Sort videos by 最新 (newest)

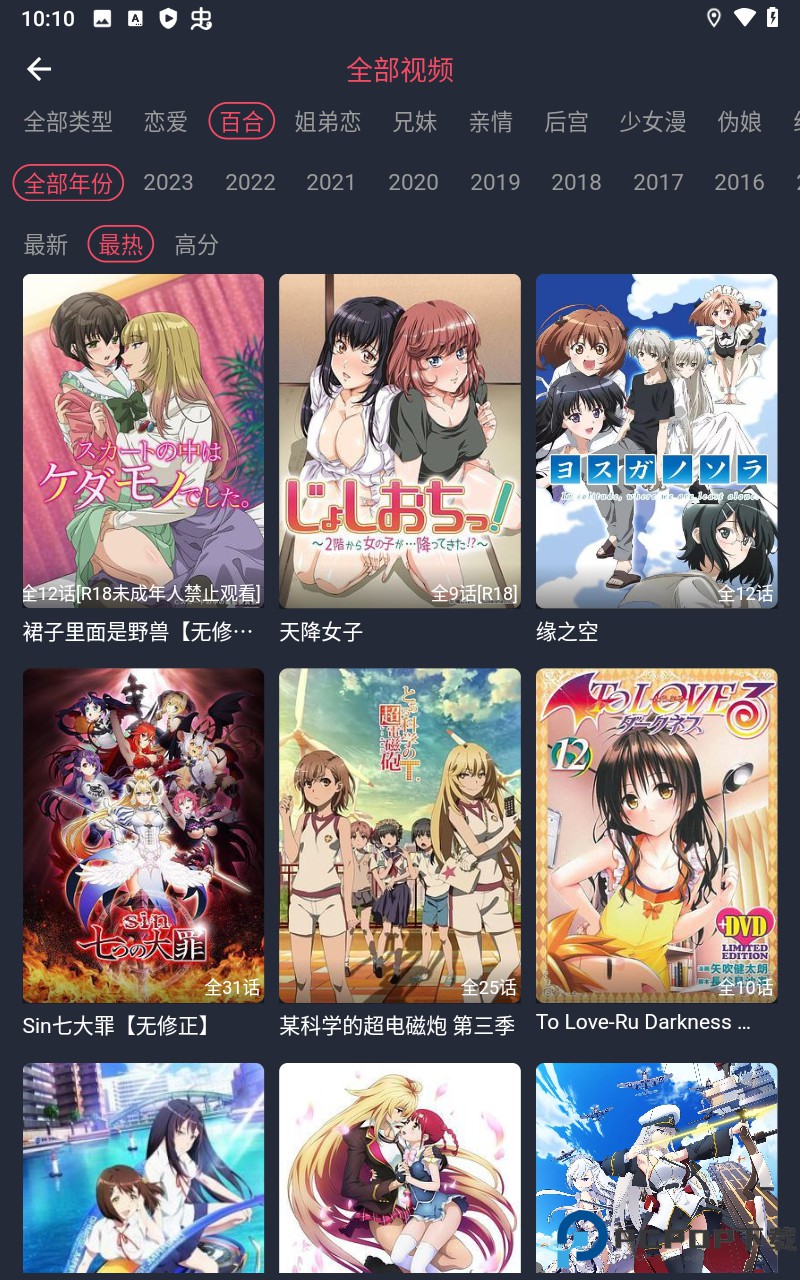click(46, 244)
